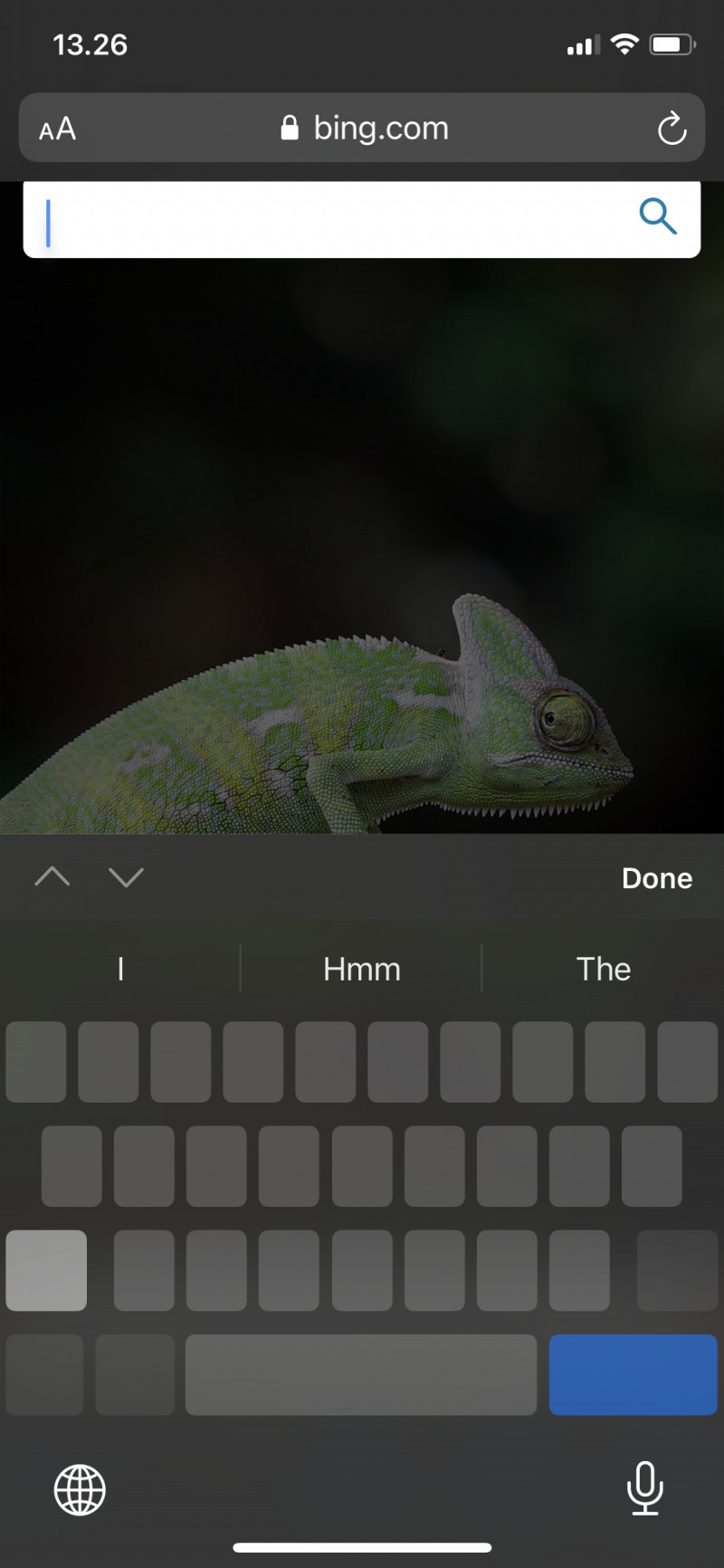
Task: Tap the bing.com address bar
Action: (380, 129)
